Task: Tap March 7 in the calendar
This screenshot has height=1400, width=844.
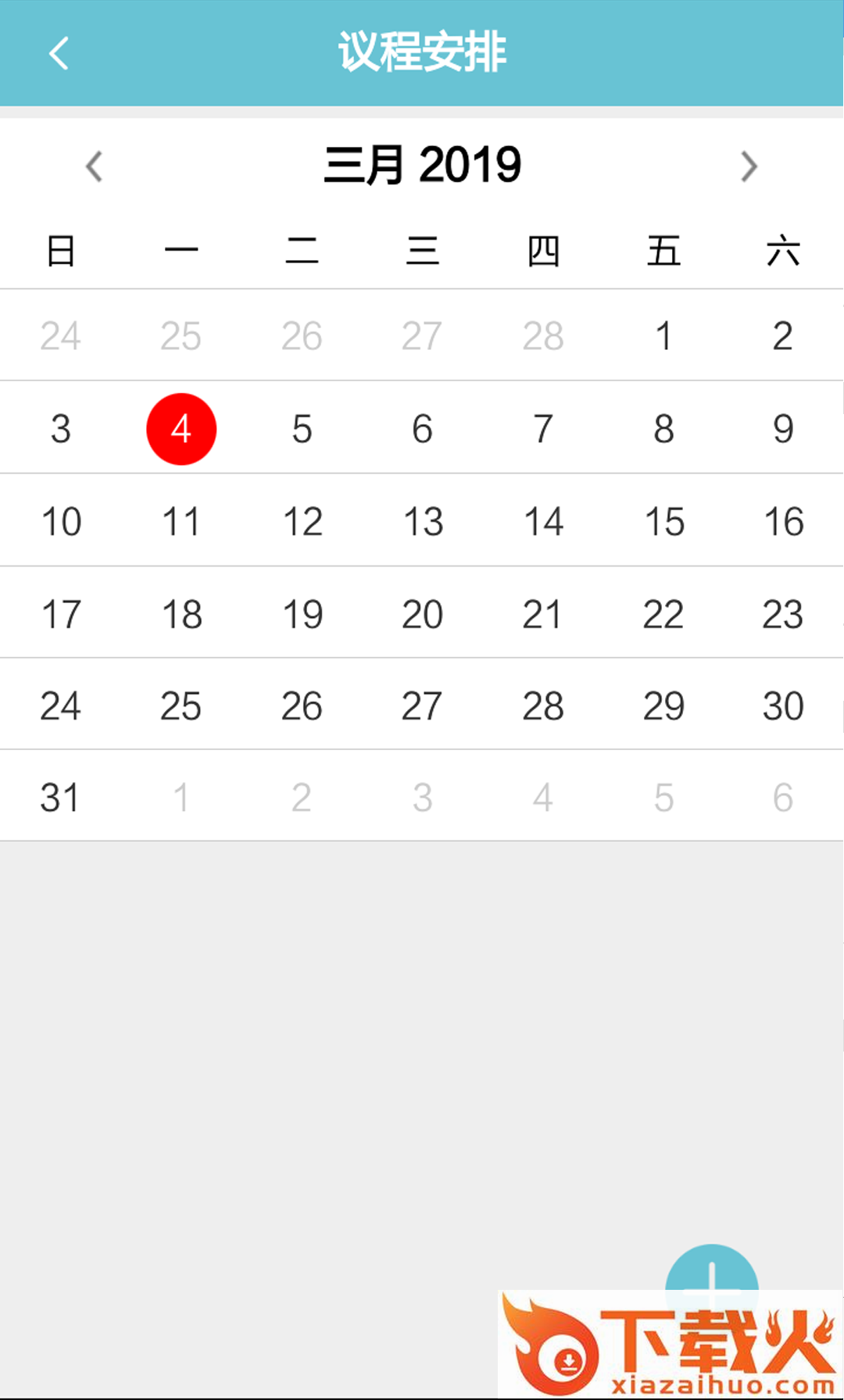Action: [543, 429]
